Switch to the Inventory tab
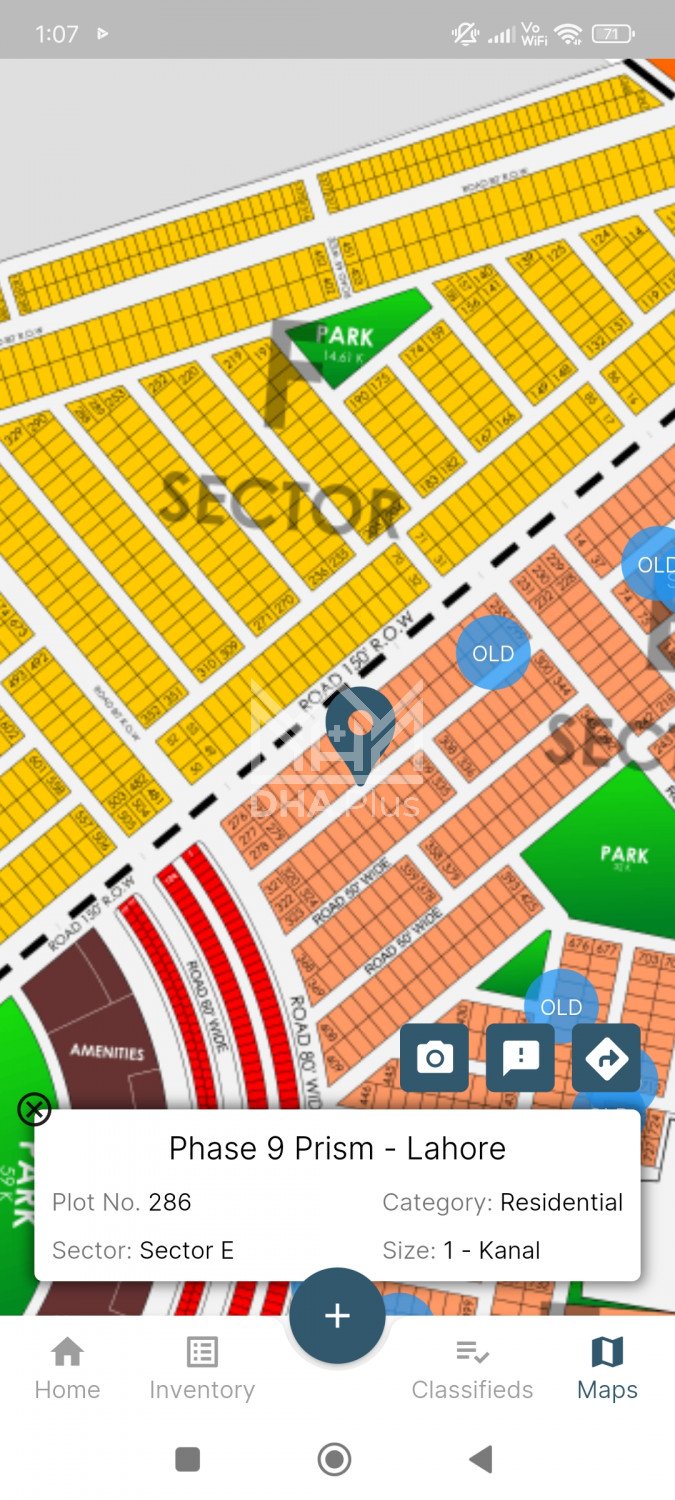 [202, 1370]
